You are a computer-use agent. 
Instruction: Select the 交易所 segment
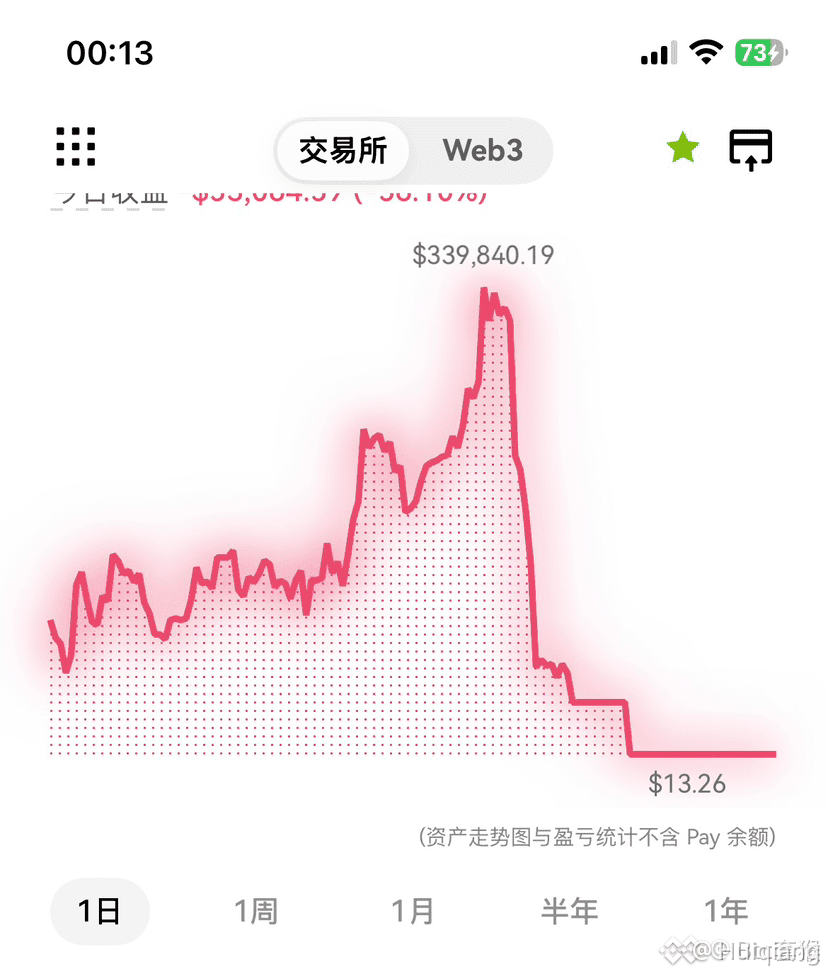click(343, 150)
